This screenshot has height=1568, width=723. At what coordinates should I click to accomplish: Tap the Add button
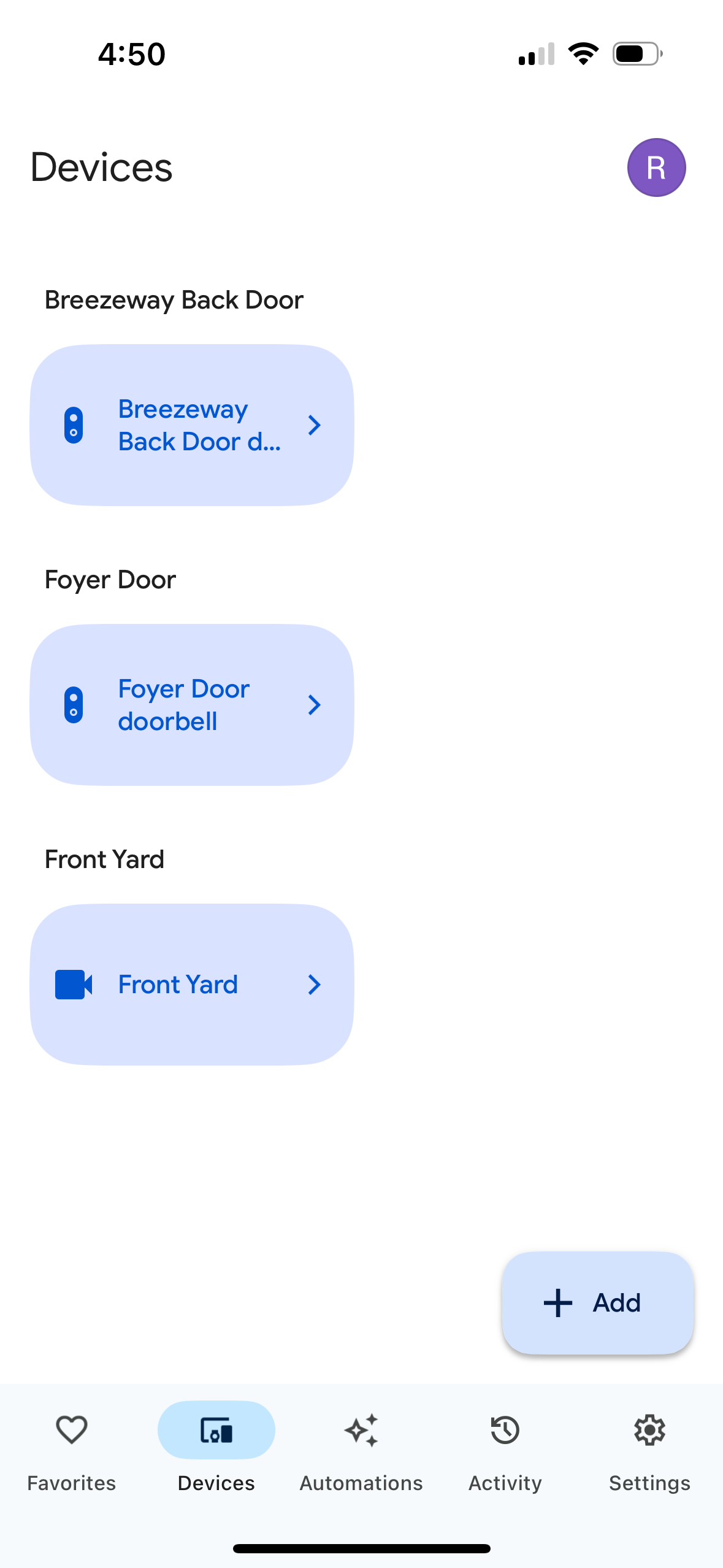coord(597,1302)
